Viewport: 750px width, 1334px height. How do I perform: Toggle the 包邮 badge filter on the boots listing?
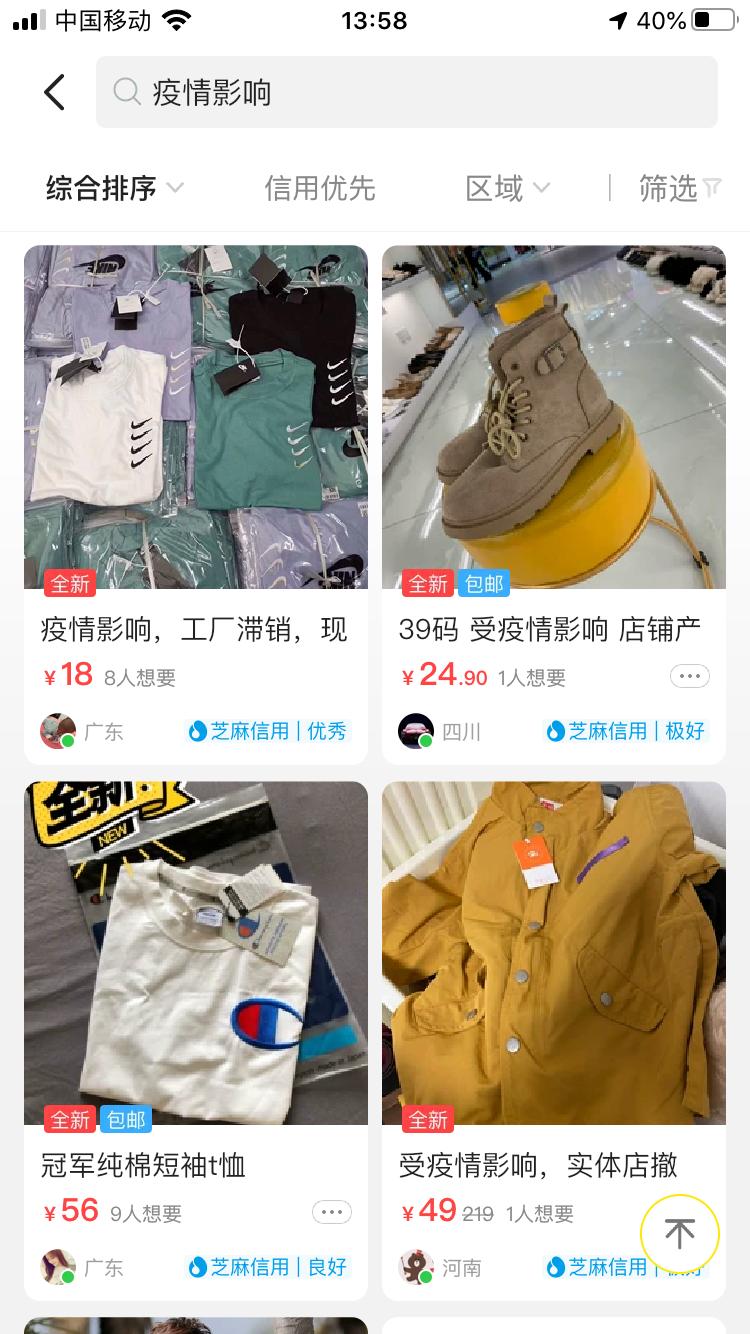[x=485, y=584]
